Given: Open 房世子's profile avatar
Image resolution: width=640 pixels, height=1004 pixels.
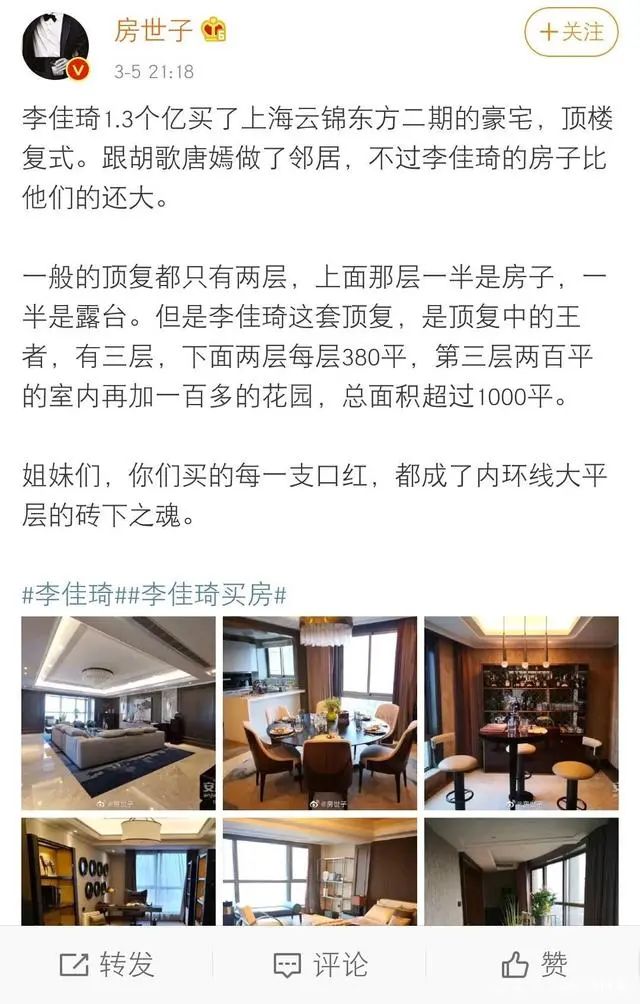Looking at the screenshot, I should tap(55, 44).
